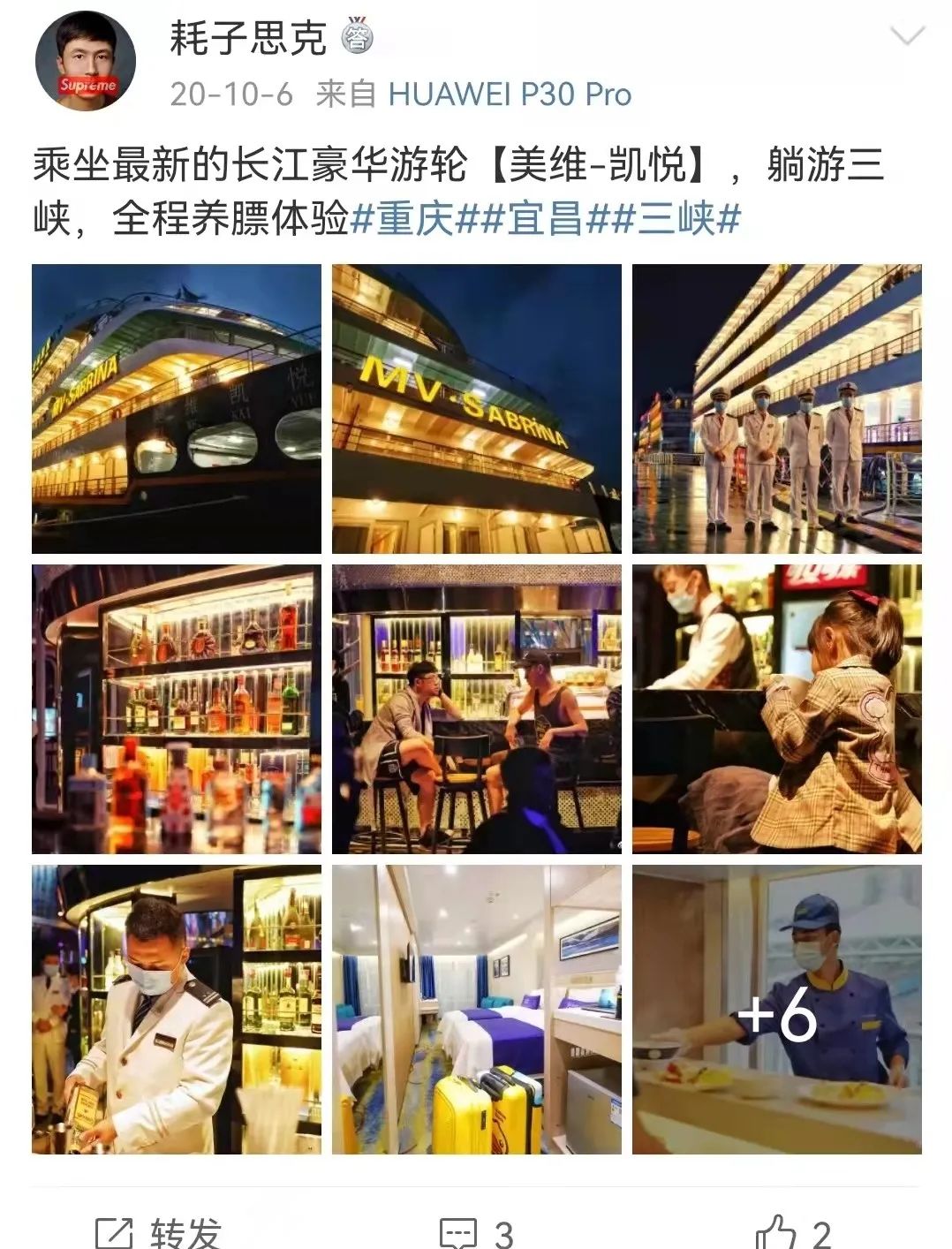
Task: Open 耗子思克's profile avatar
Action: tap(86, 61)
